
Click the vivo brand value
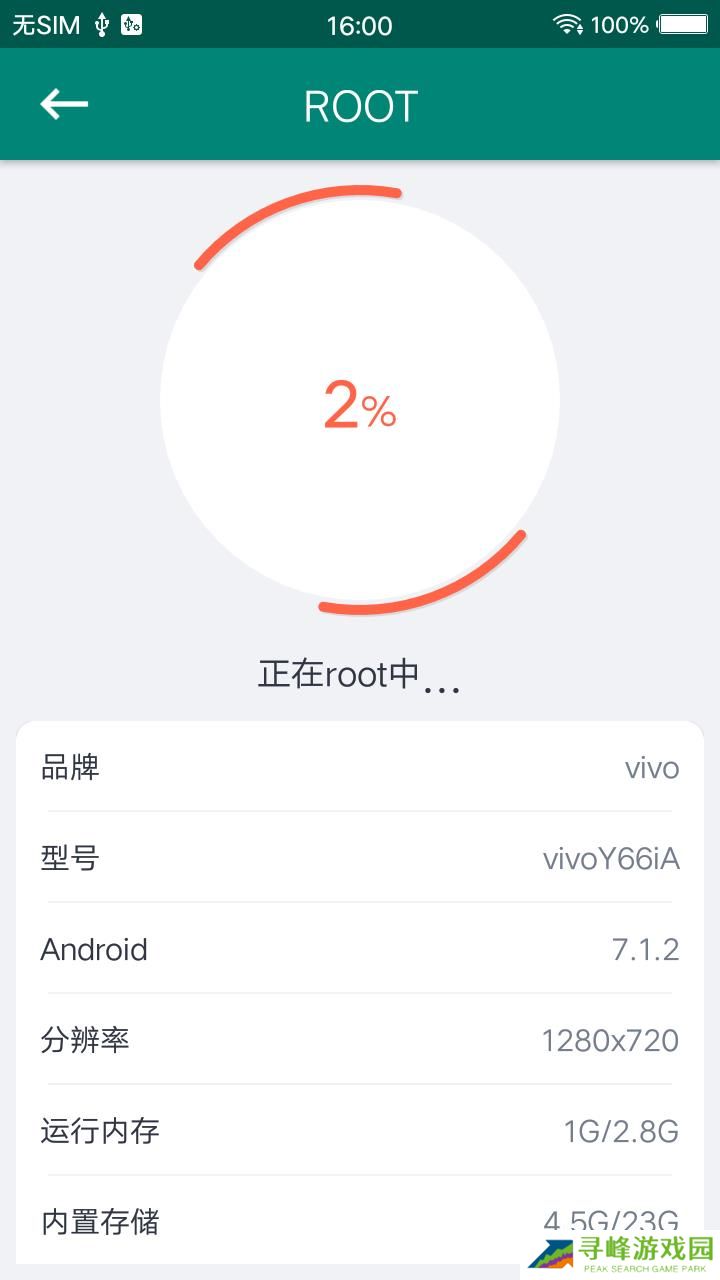652,768
